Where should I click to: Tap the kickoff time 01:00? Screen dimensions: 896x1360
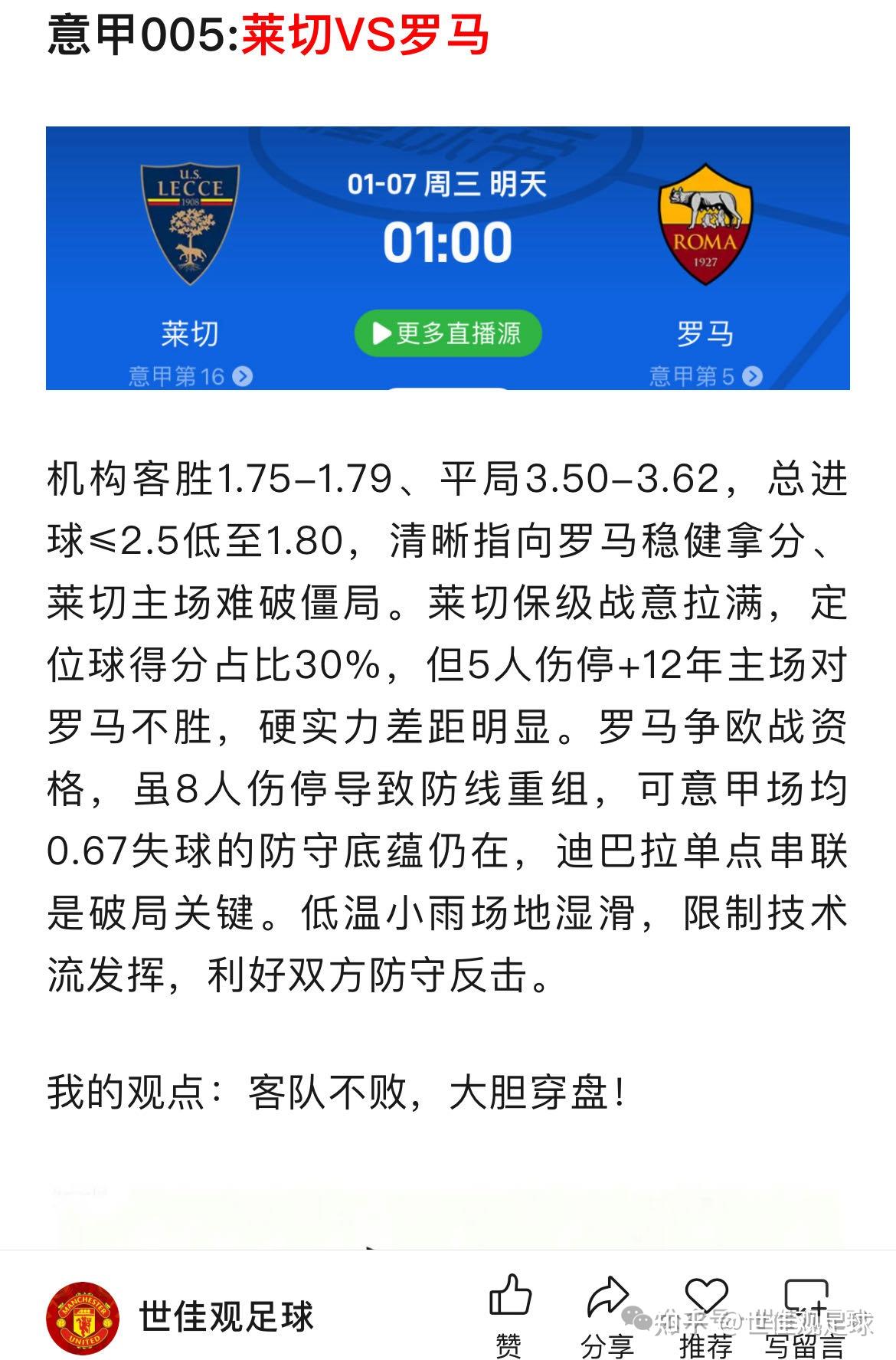click(x=446, y=241)
